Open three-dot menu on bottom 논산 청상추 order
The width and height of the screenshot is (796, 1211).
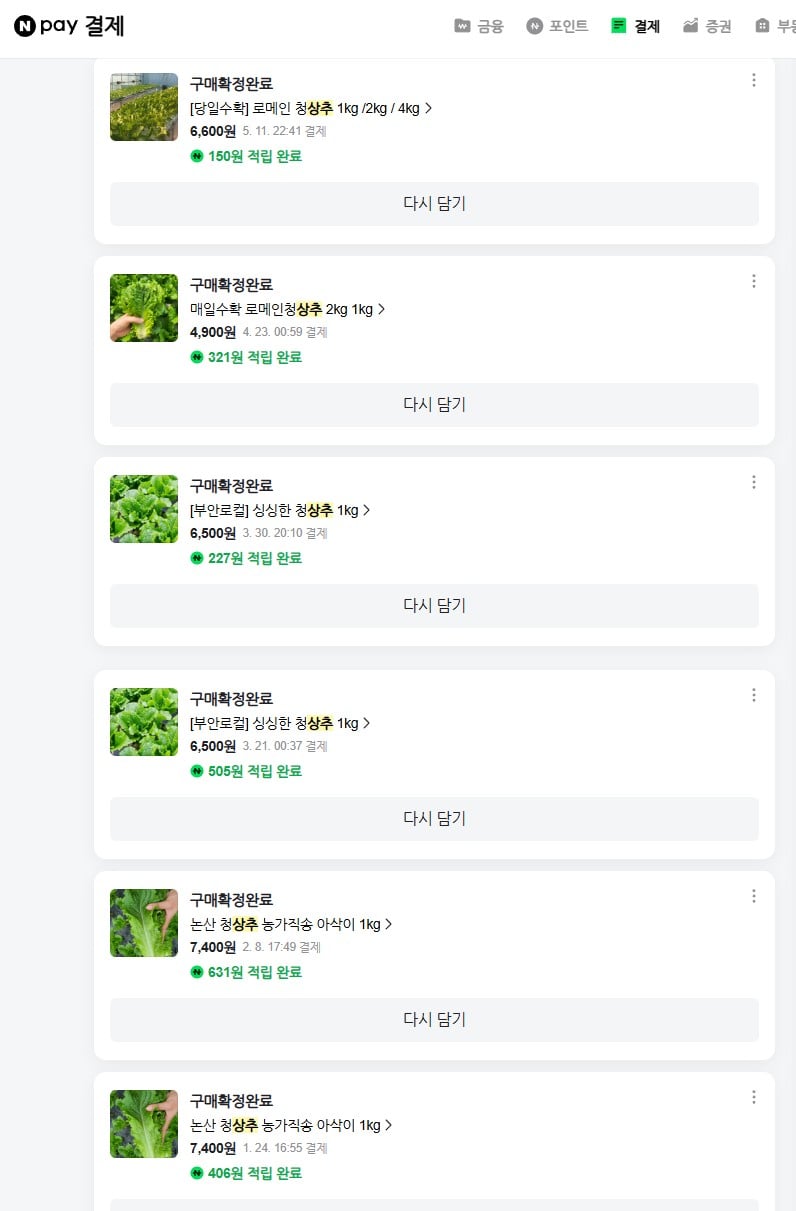[x=753, y=1097]
